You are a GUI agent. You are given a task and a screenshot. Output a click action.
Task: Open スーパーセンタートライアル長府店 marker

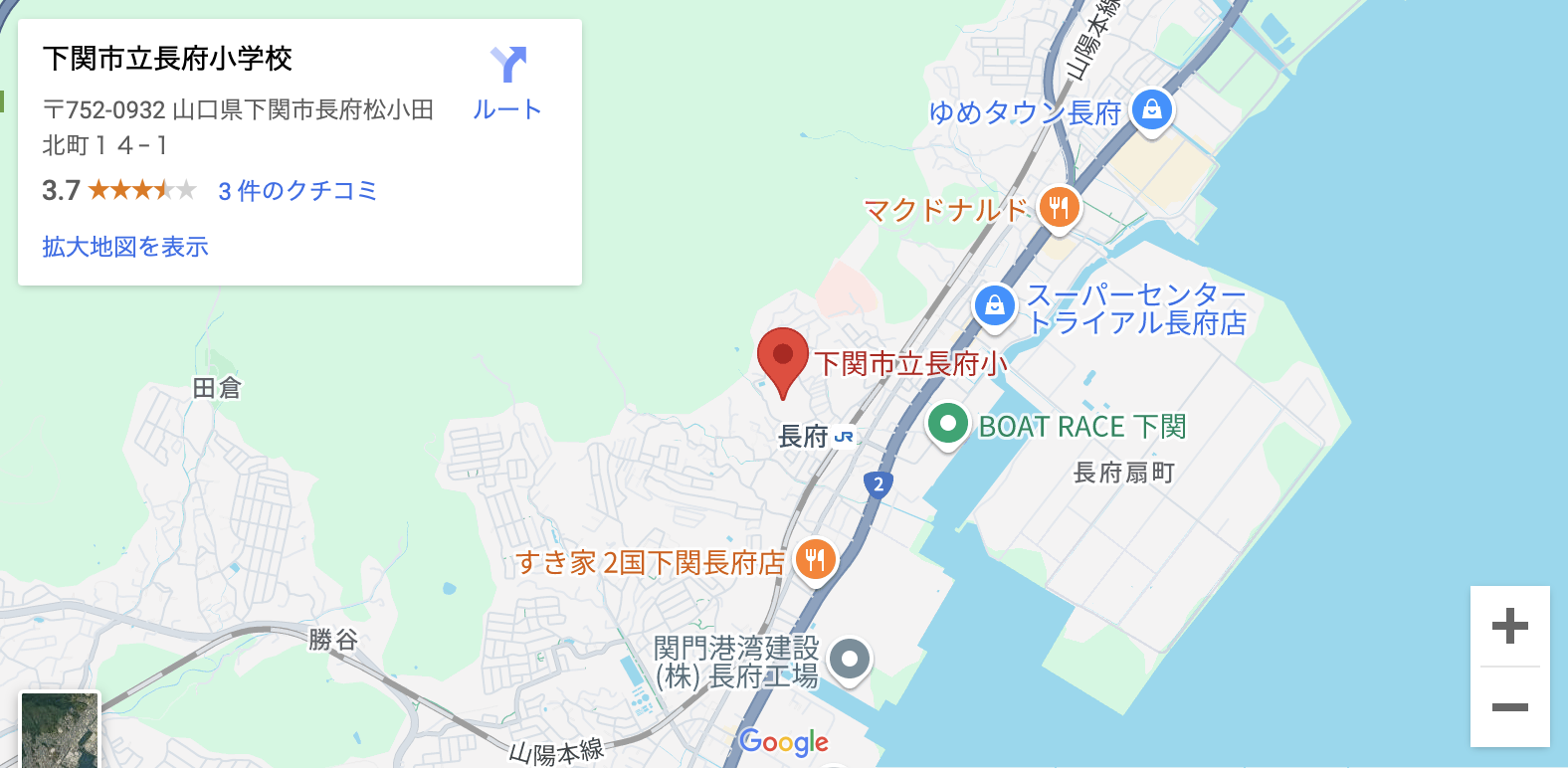pos(994,305)
